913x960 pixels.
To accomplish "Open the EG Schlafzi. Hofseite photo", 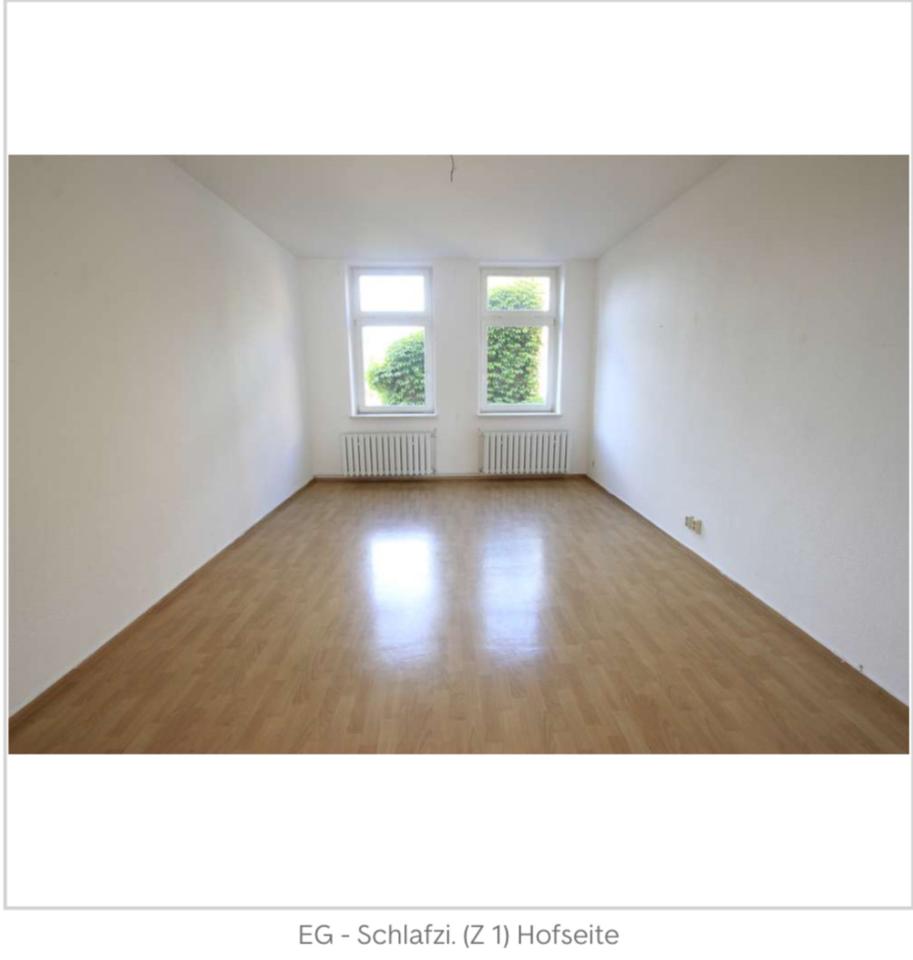I will point(458,454).
